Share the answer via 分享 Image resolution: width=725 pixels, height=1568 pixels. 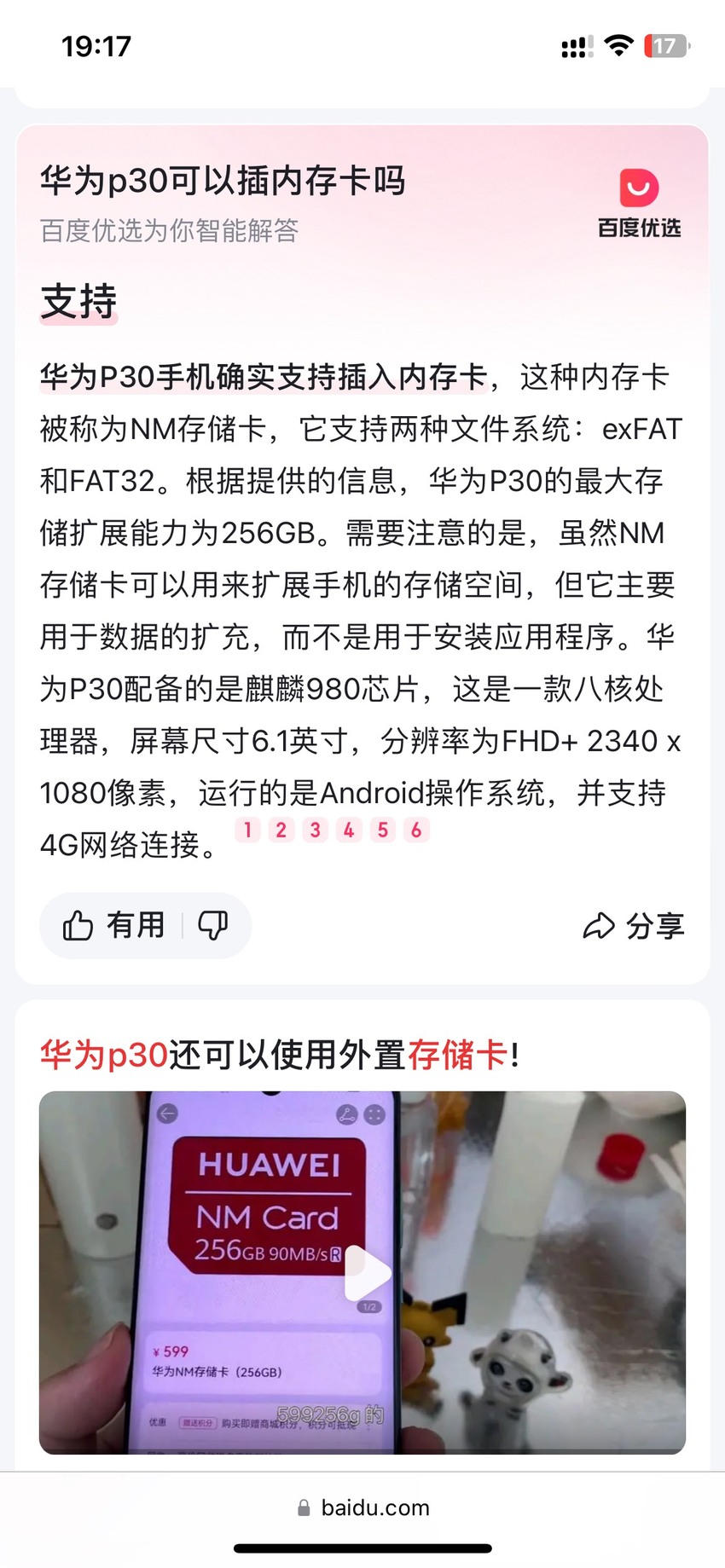634,926
